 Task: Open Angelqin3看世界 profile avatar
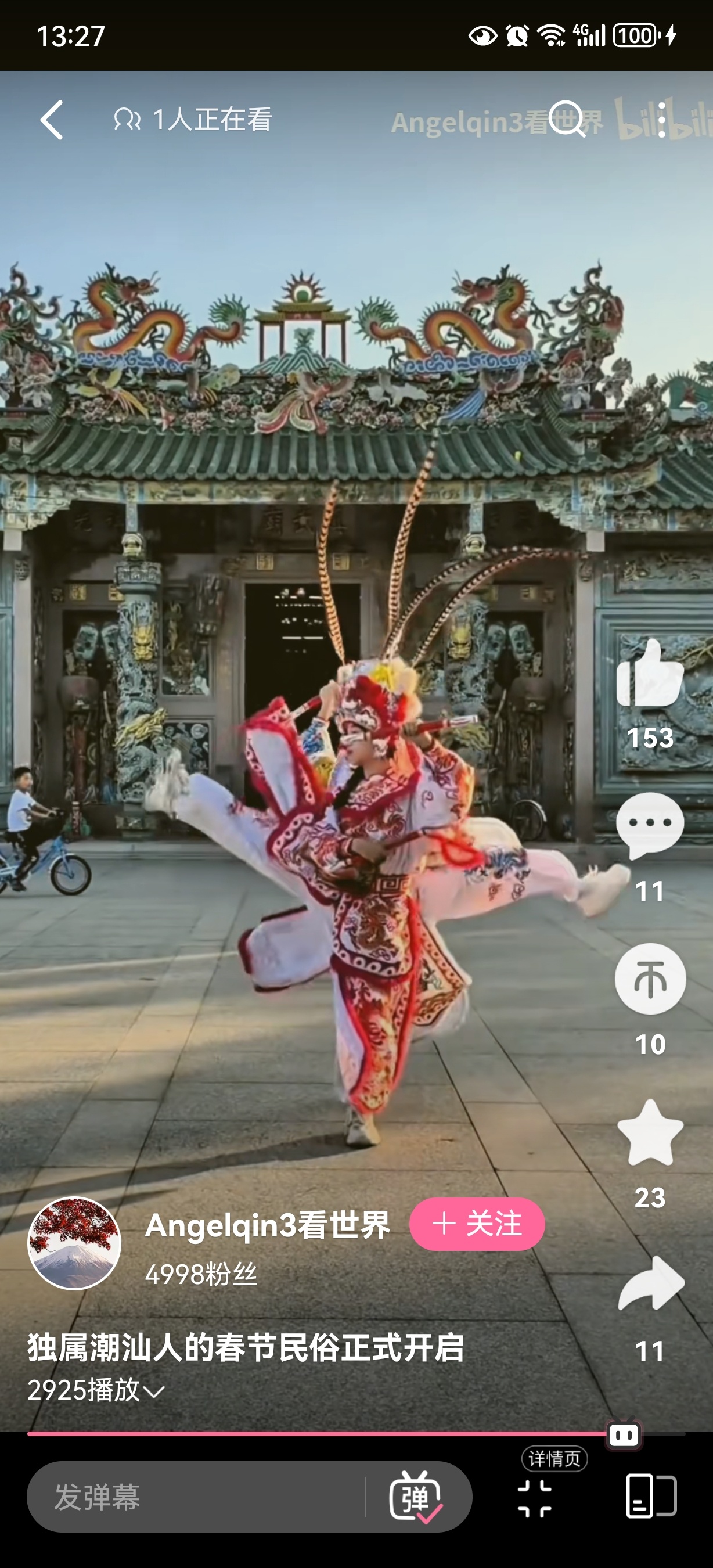pyautogui.click(x=74, y=1243)
